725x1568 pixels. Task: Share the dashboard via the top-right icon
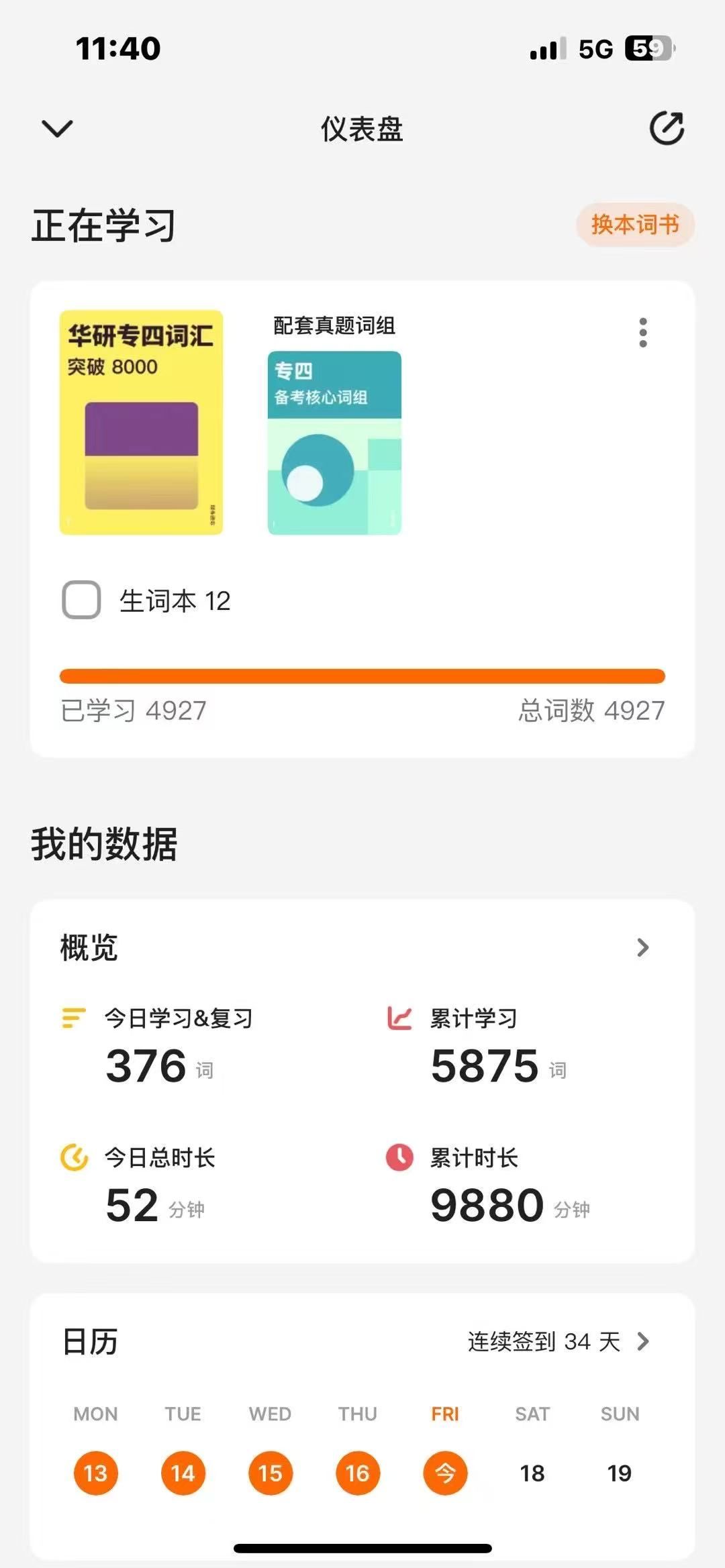pos(667,128)
